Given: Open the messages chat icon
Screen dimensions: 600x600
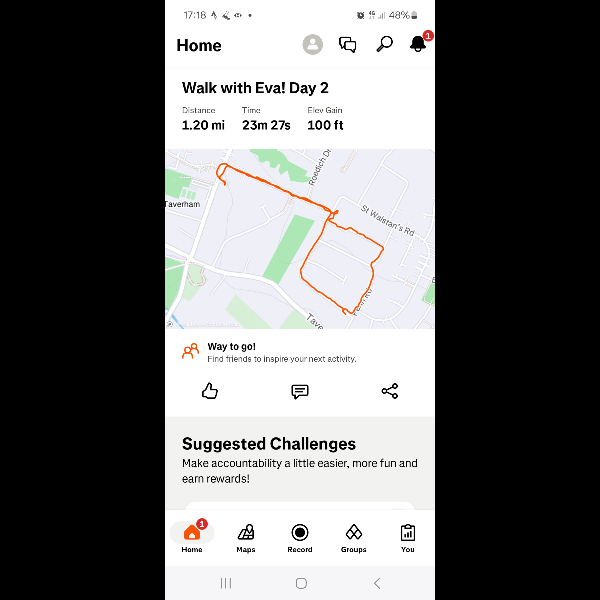Looking at the screenshot, I should tap(348, 45).
